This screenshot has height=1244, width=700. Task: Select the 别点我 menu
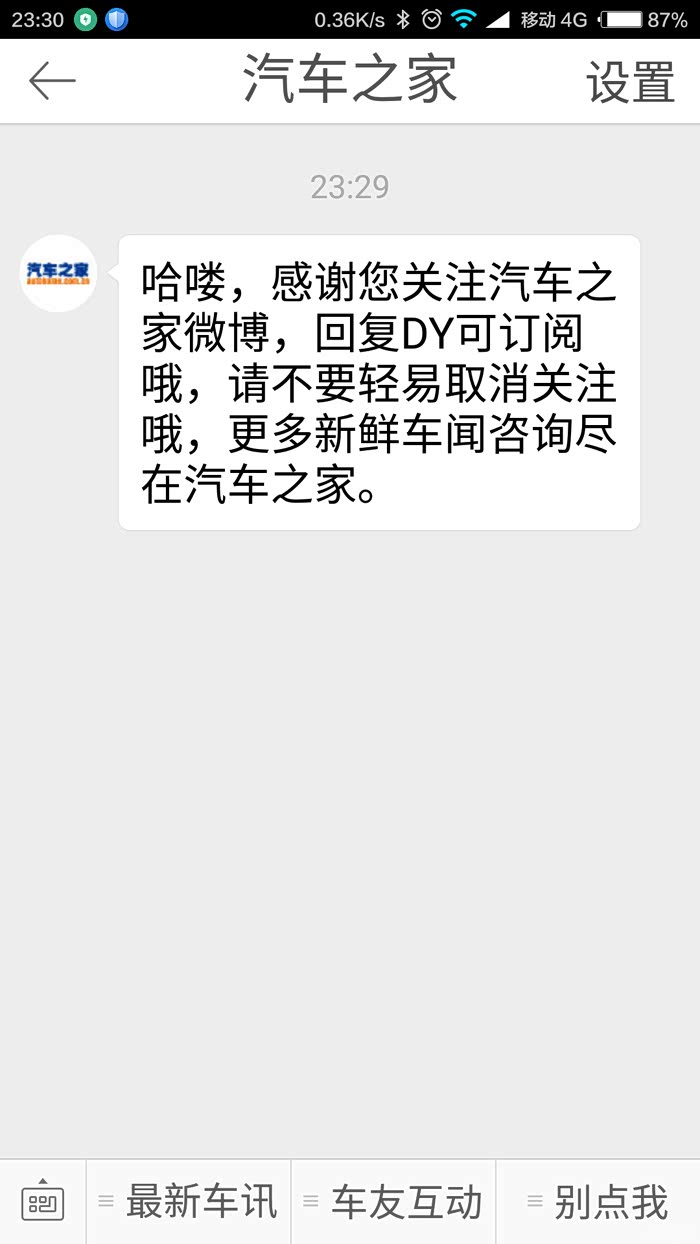[x=598, y=1202]
